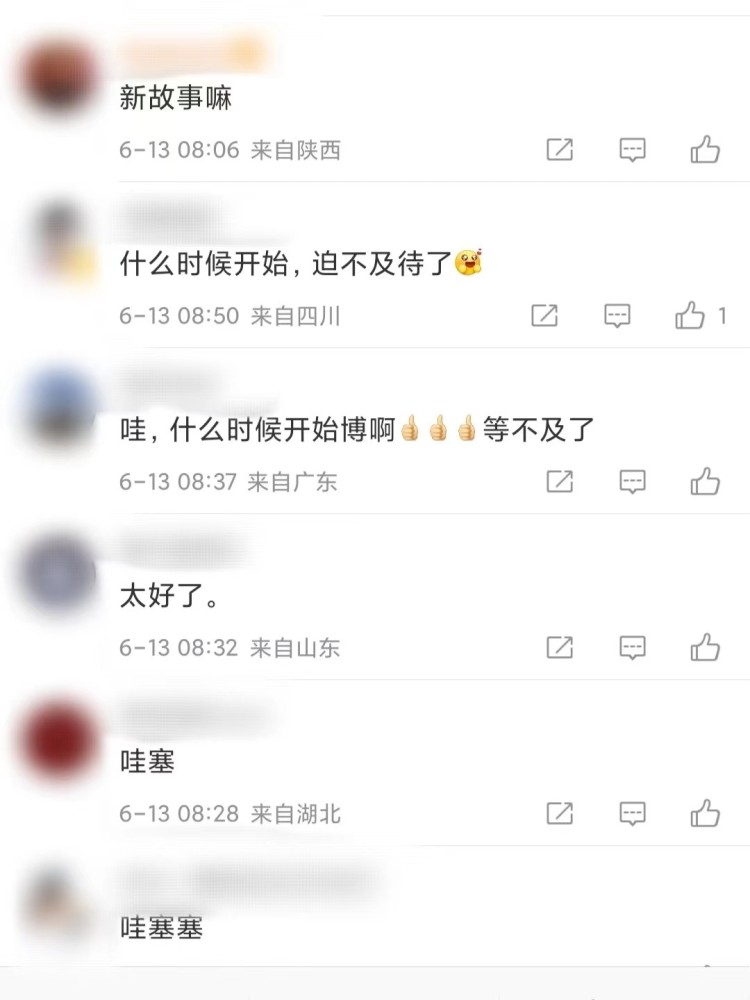Like the comment from 广东

click(x=705, y=482)
